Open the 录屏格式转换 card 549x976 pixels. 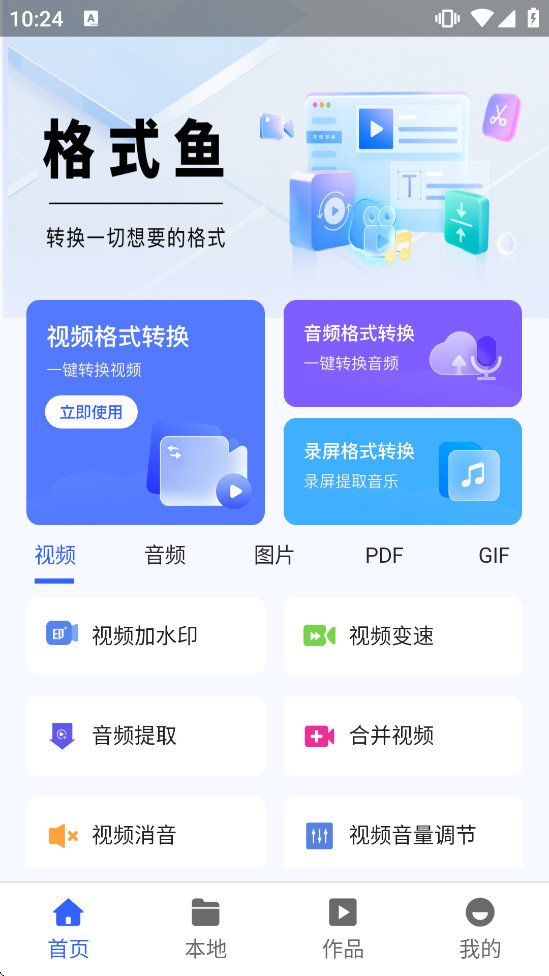click(403, 471)
